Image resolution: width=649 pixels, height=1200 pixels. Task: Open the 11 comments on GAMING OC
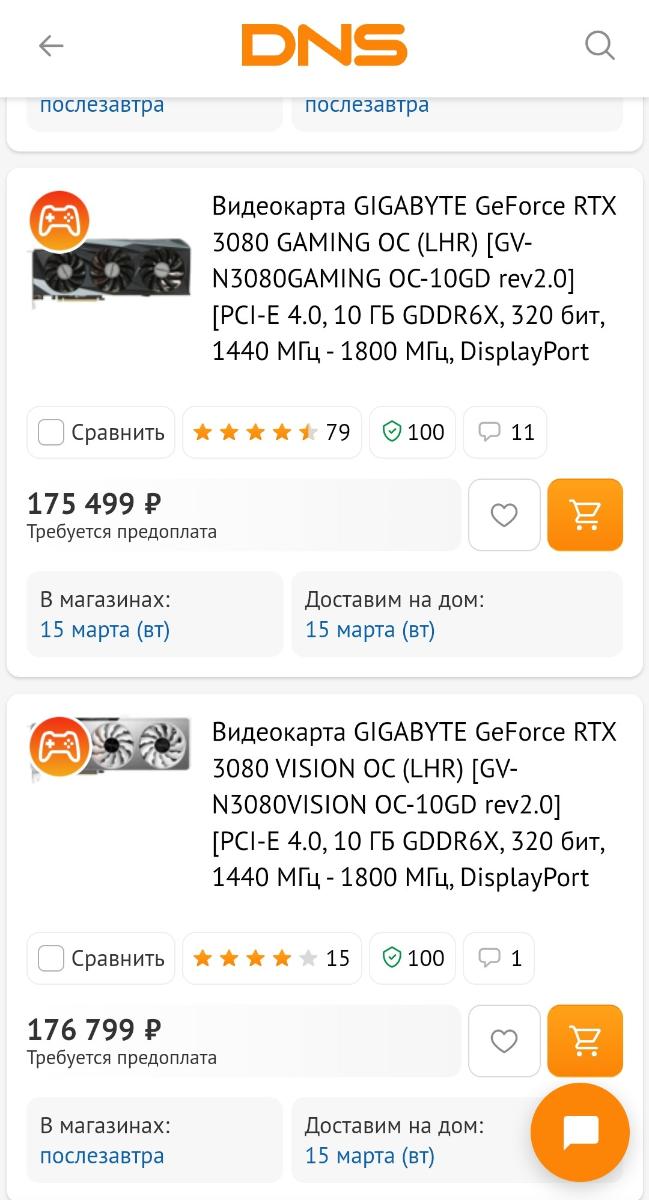point(506,432)
